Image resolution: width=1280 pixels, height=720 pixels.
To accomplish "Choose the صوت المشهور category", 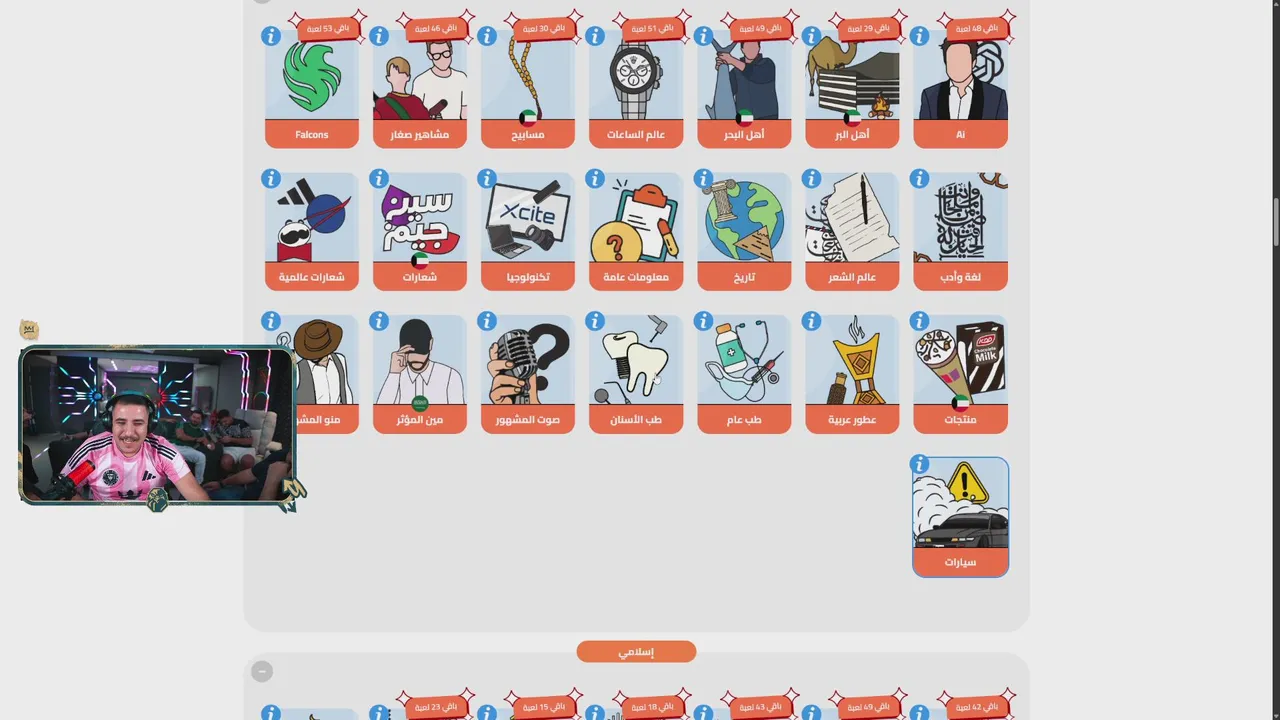I will click(x=528, y=375).
